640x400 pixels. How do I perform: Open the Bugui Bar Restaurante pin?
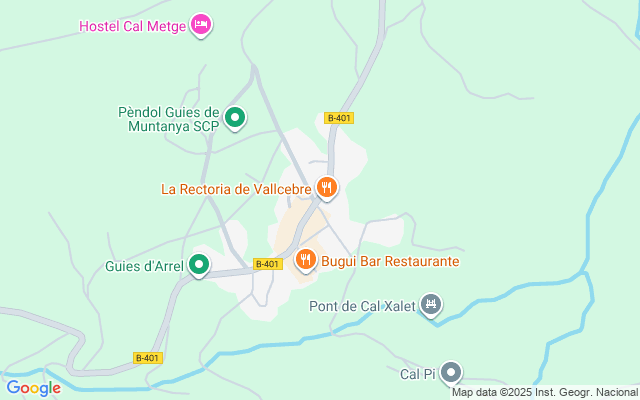pyautogui.click(x=306, y=260)
